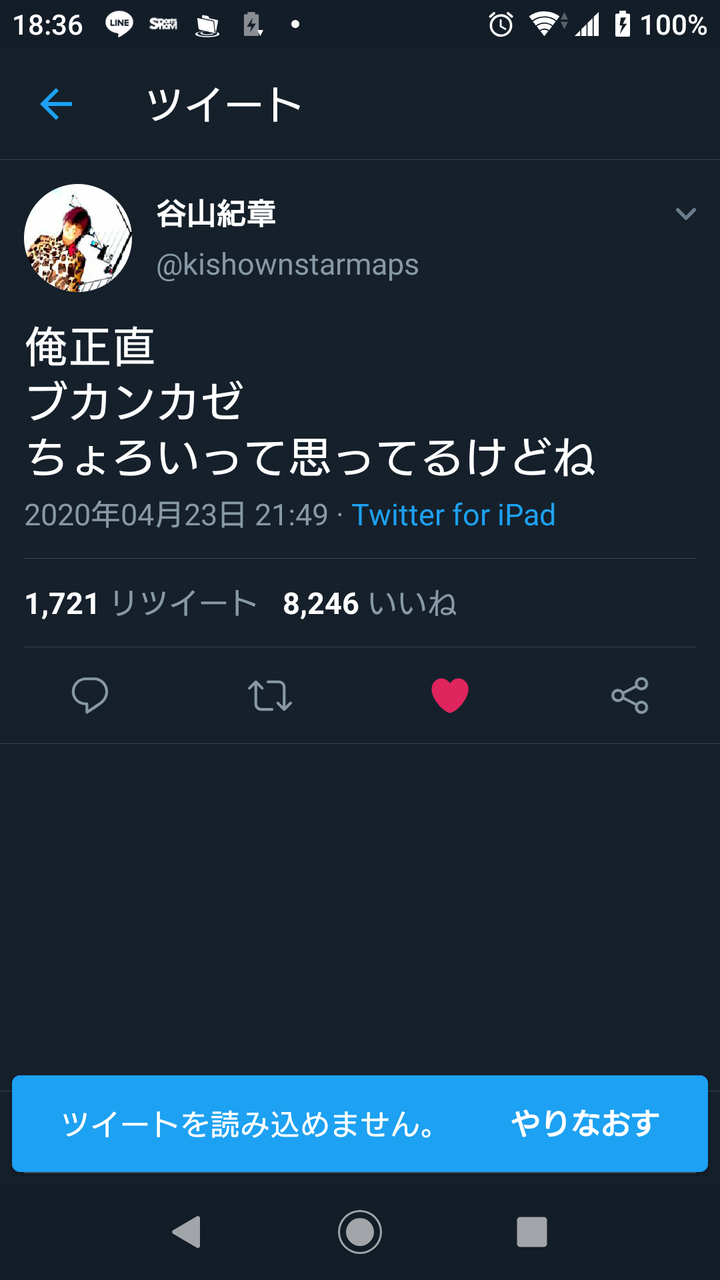This screenshot has width=720, height=1280.
Task: Unlike the tweet via the red heart
Action: (x=449, y=694)
